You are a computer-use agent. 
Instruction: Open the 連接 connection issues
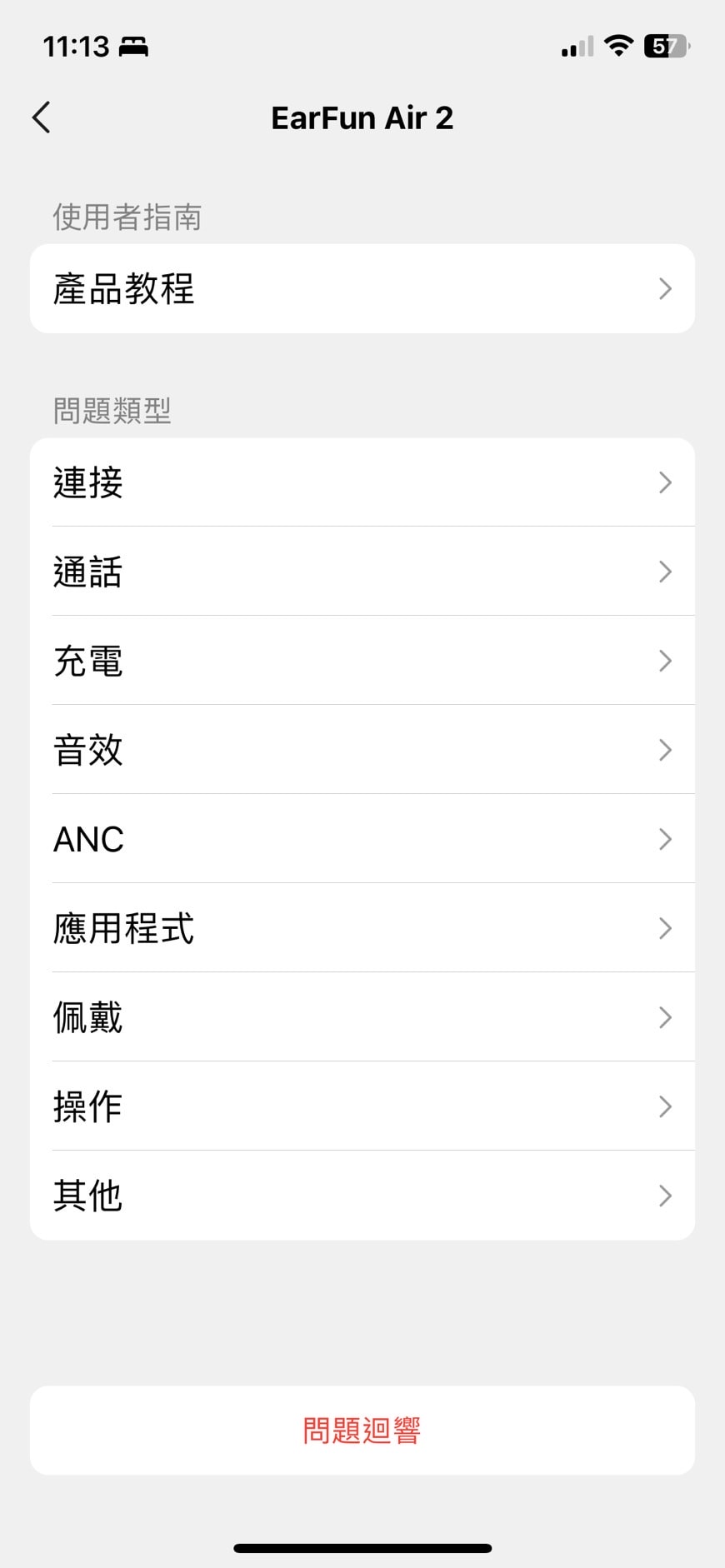coord(362,482)
